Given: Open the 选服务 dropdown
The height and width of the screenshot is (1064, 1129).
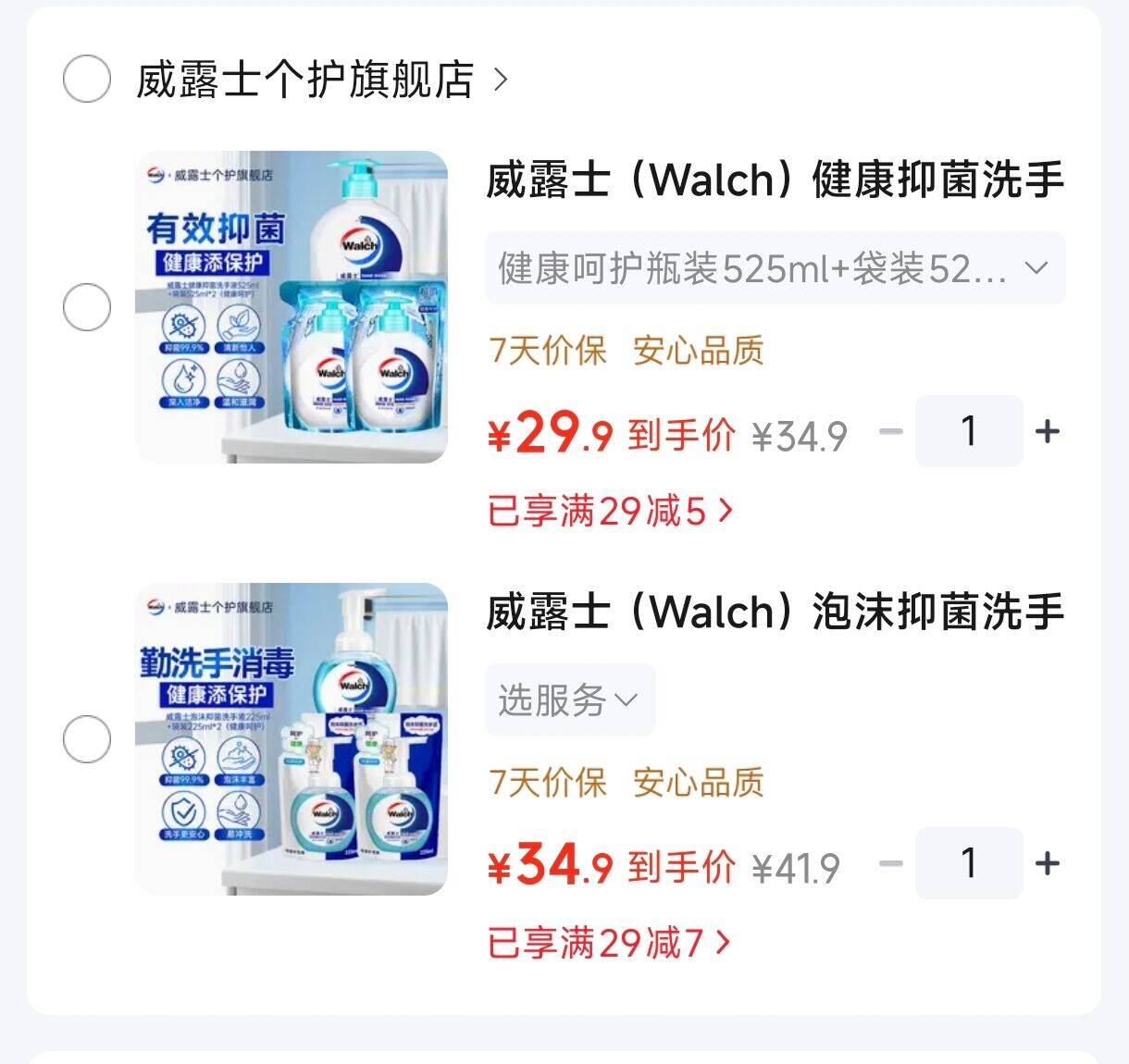Looking at the screenshot, I should pyautogui.click(x=570, y=700).
